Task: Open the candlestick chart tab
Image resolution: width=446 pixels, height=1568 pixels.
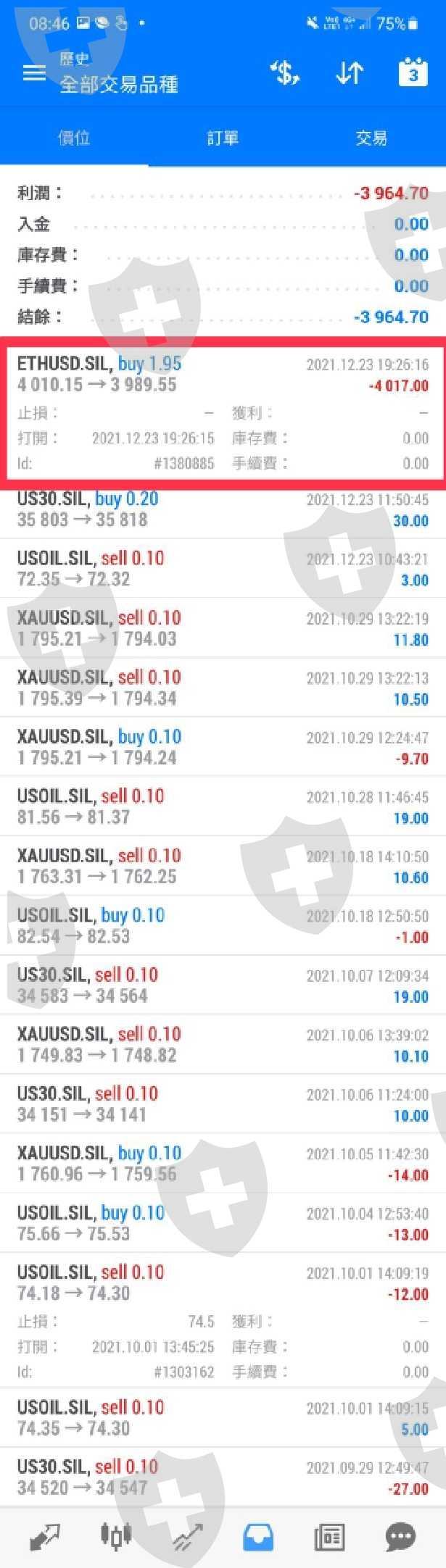Action: point(116,1536)
